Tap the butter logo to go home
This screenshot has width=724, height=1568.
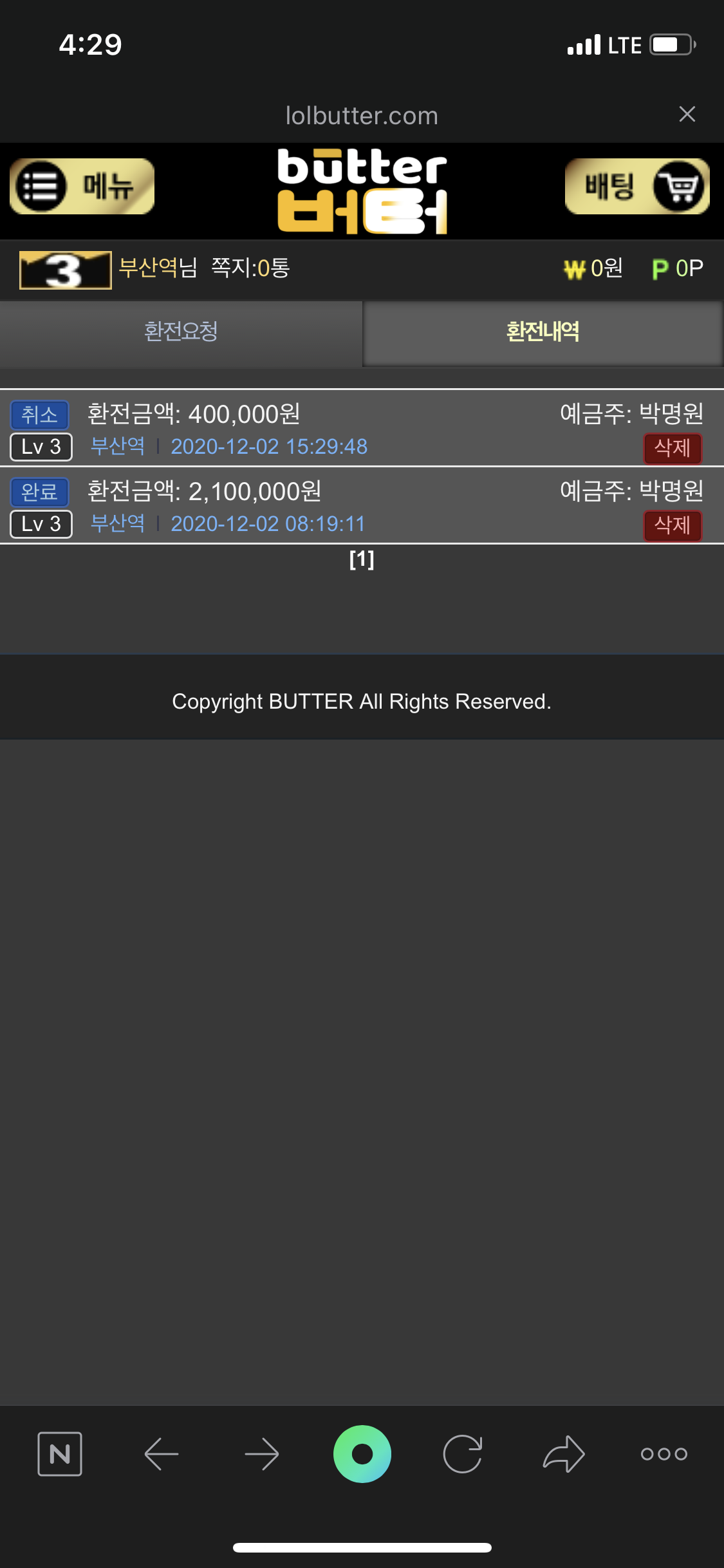[362, 191]
